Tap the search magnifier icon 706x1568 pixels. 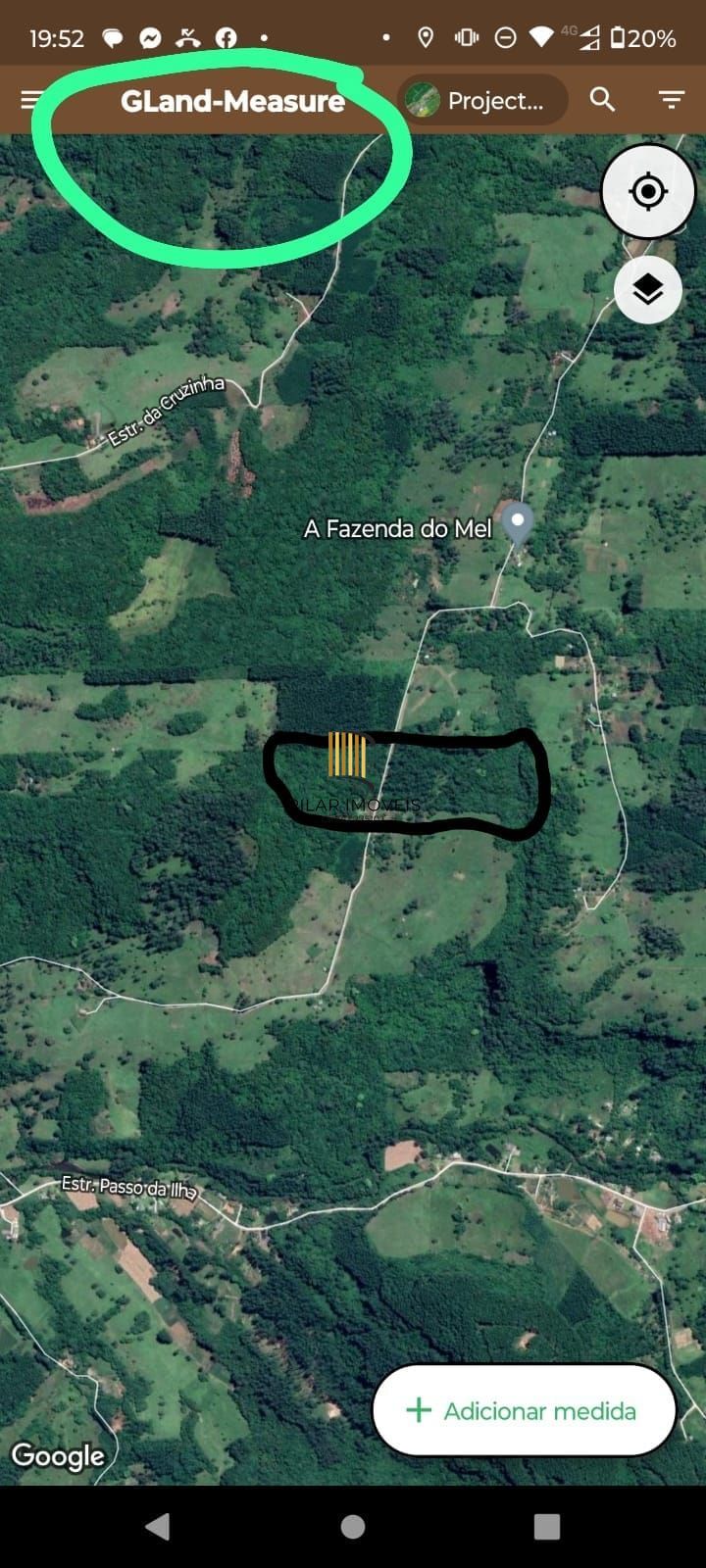pos(602,99)
